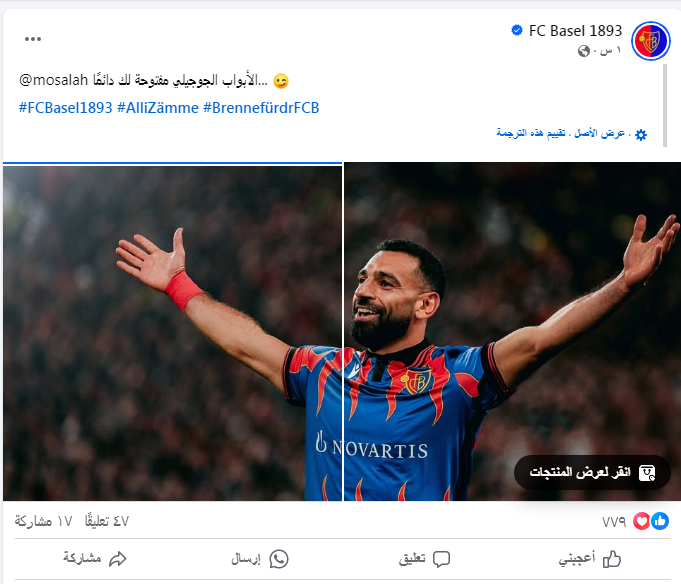The width and height of the screenshot is (681, 584).
Task: Open FC Basel 1893 page name
Action: [x=575, y=31]
